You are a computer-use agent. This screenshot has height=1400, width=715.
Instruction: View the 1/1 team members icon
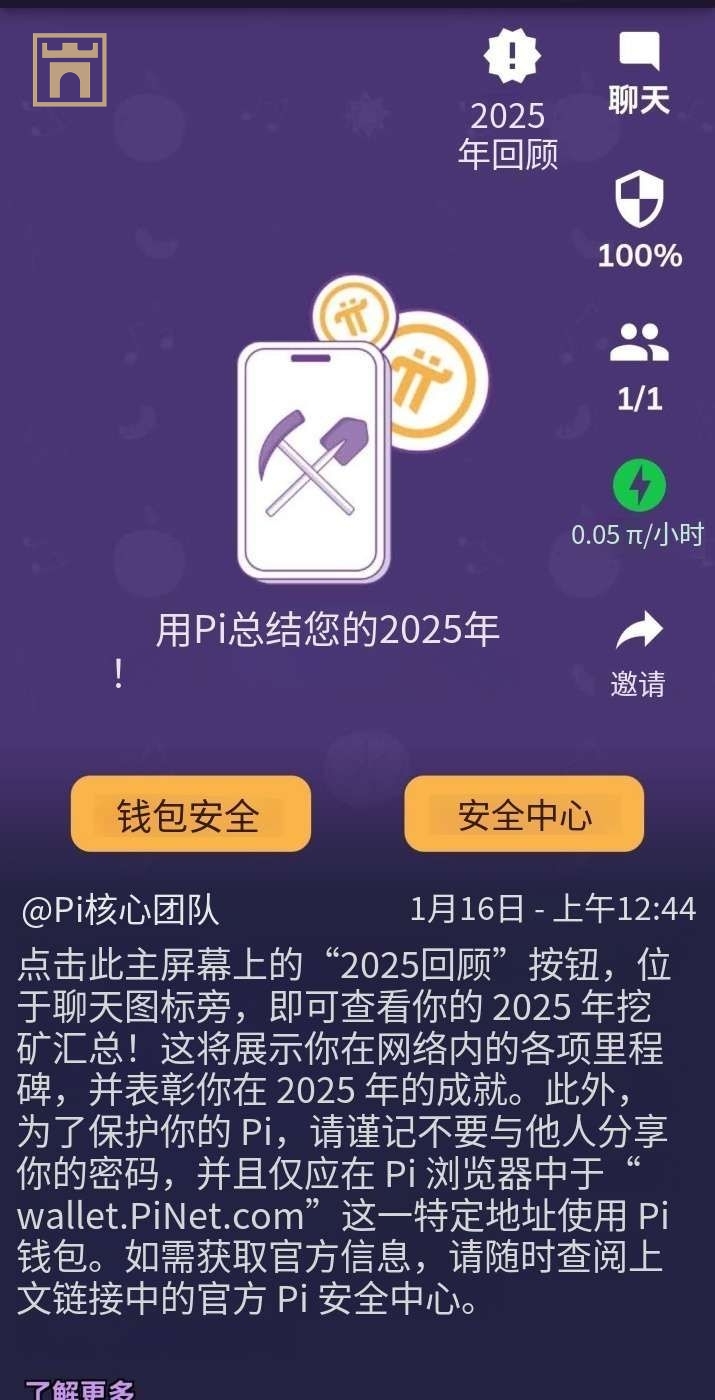[639, 345]
